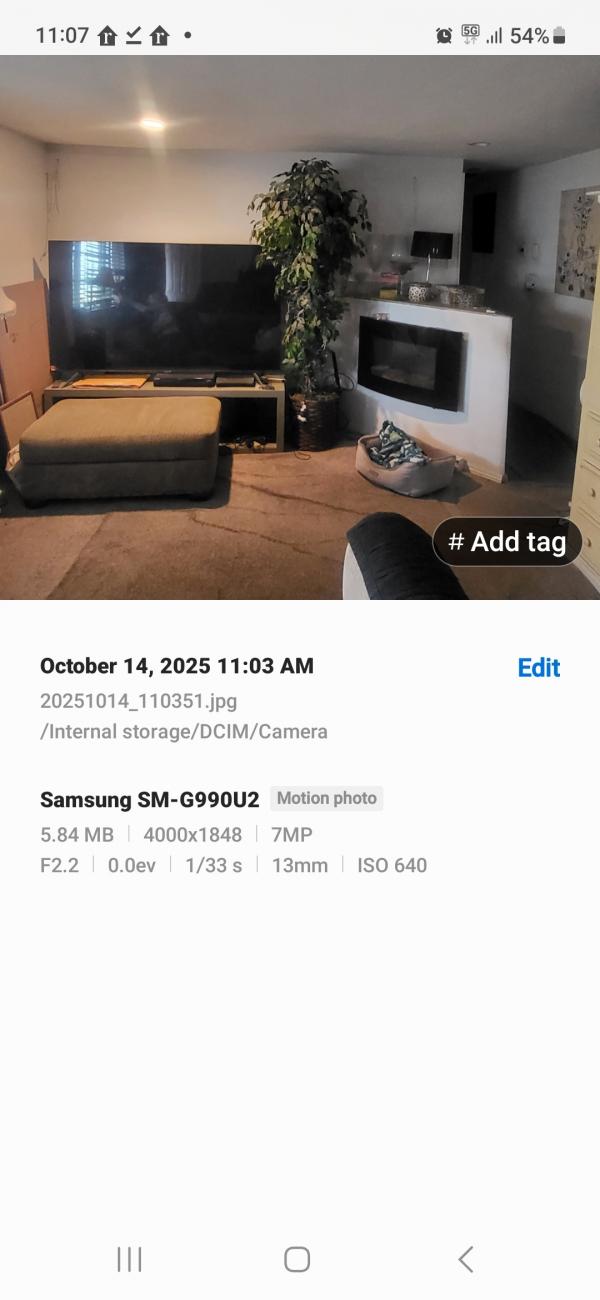Open the recent apps view
Viewport: 600px width, 1300px height.
click(x=130, y=1259)
